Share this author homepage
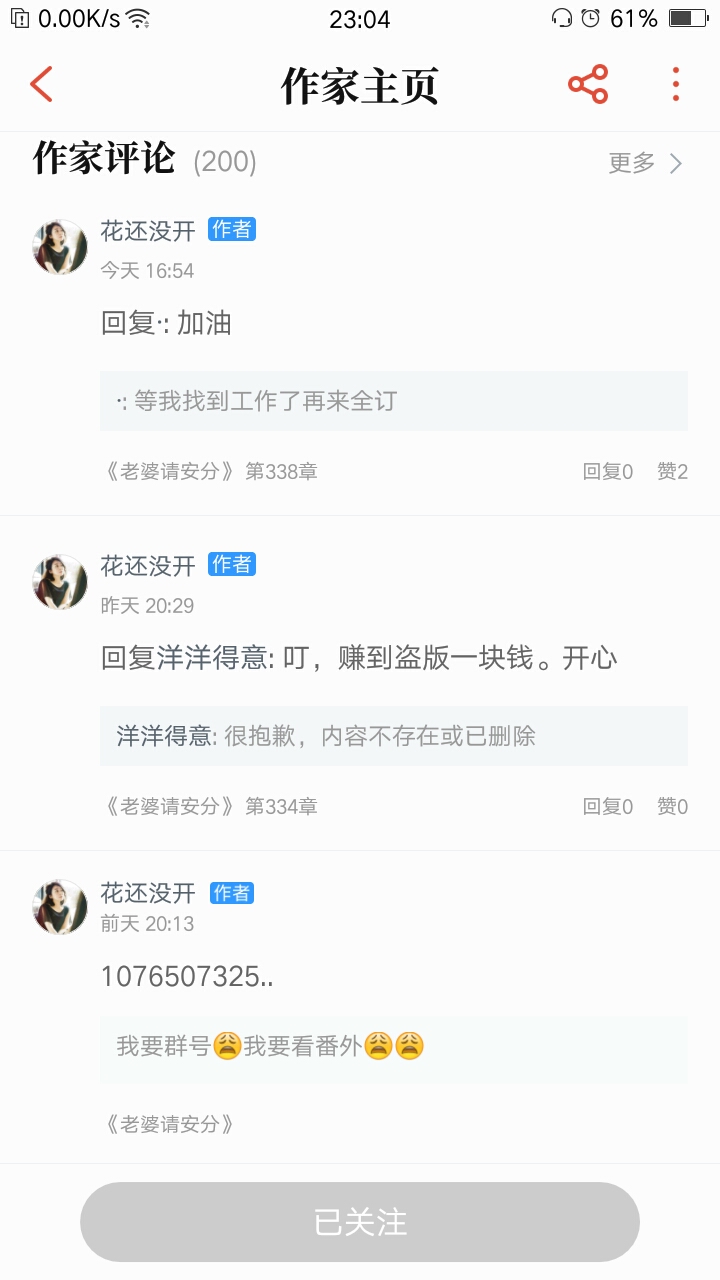The width and height of the screenshot is (720, 1280). pyautogui.click(x=588, y=85)
